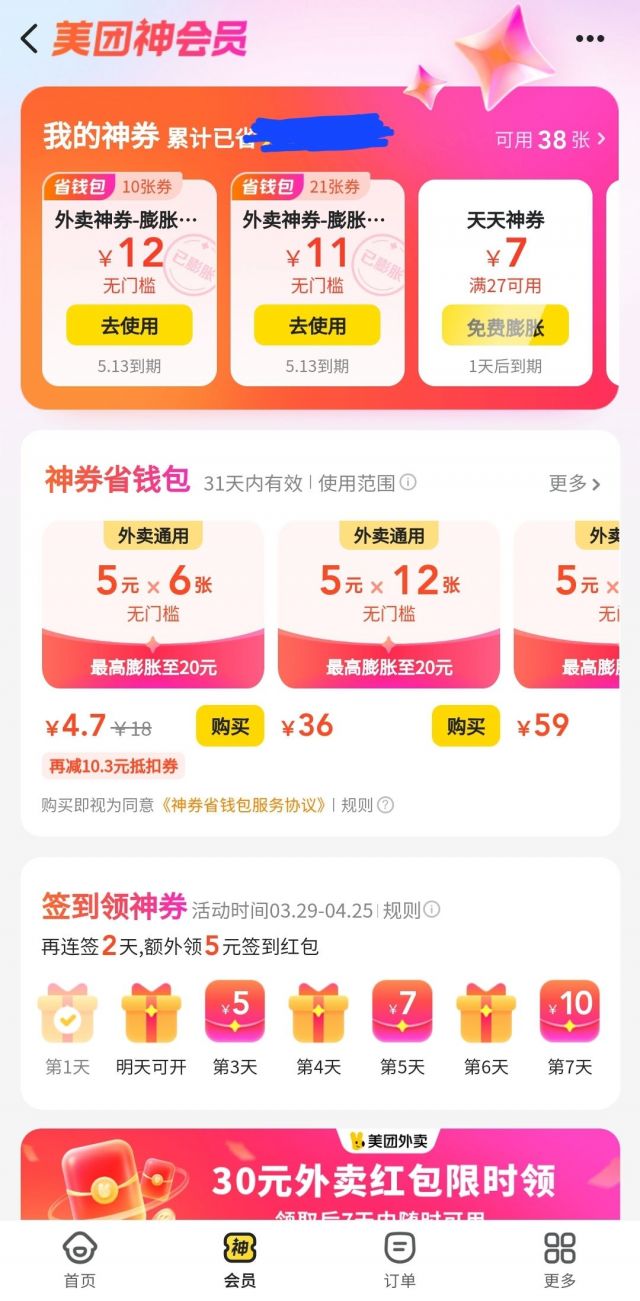Open 《神券省钱包服务协议》 link
This screenshot has width=640, height=1301.
point(245,805)
